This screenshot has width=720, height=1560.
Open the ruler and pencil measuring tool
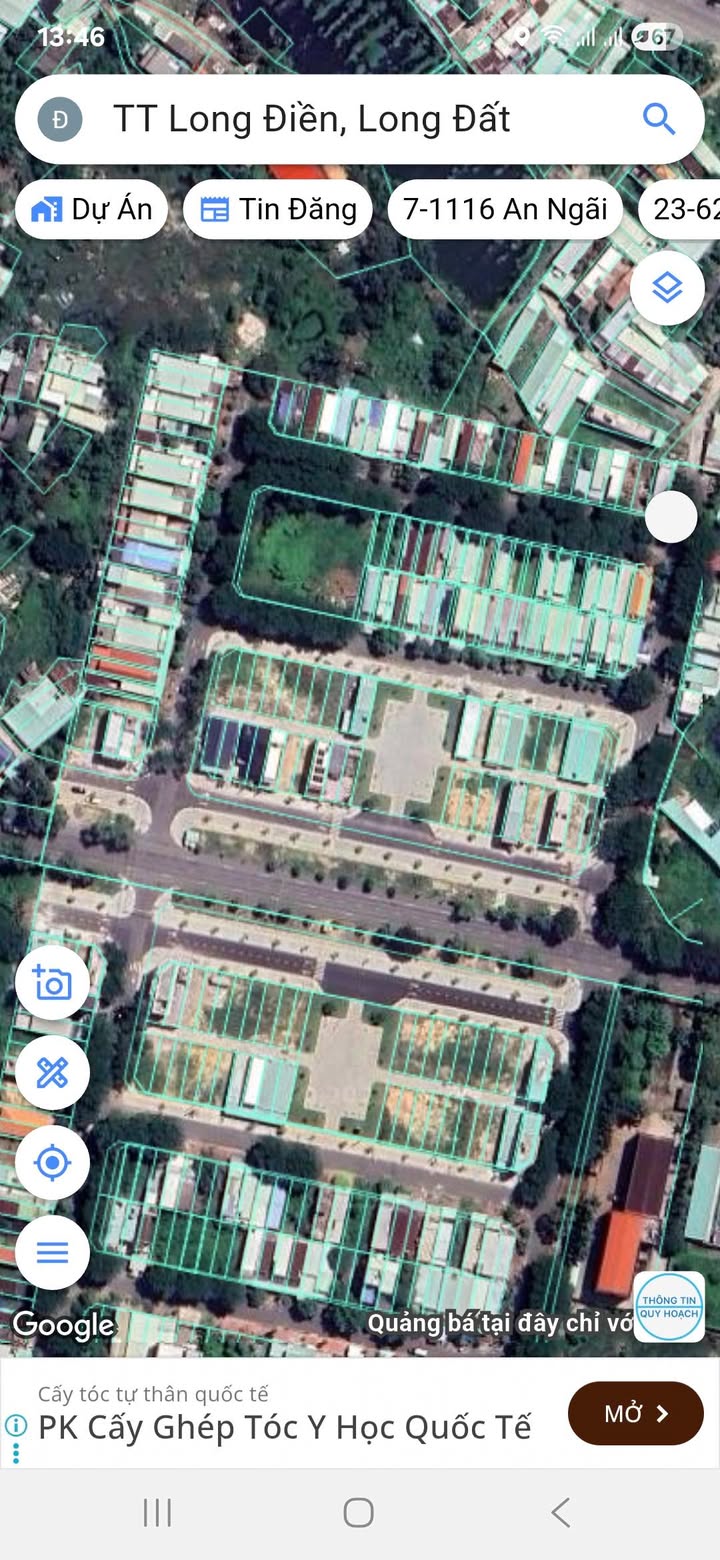(52, 1072)
